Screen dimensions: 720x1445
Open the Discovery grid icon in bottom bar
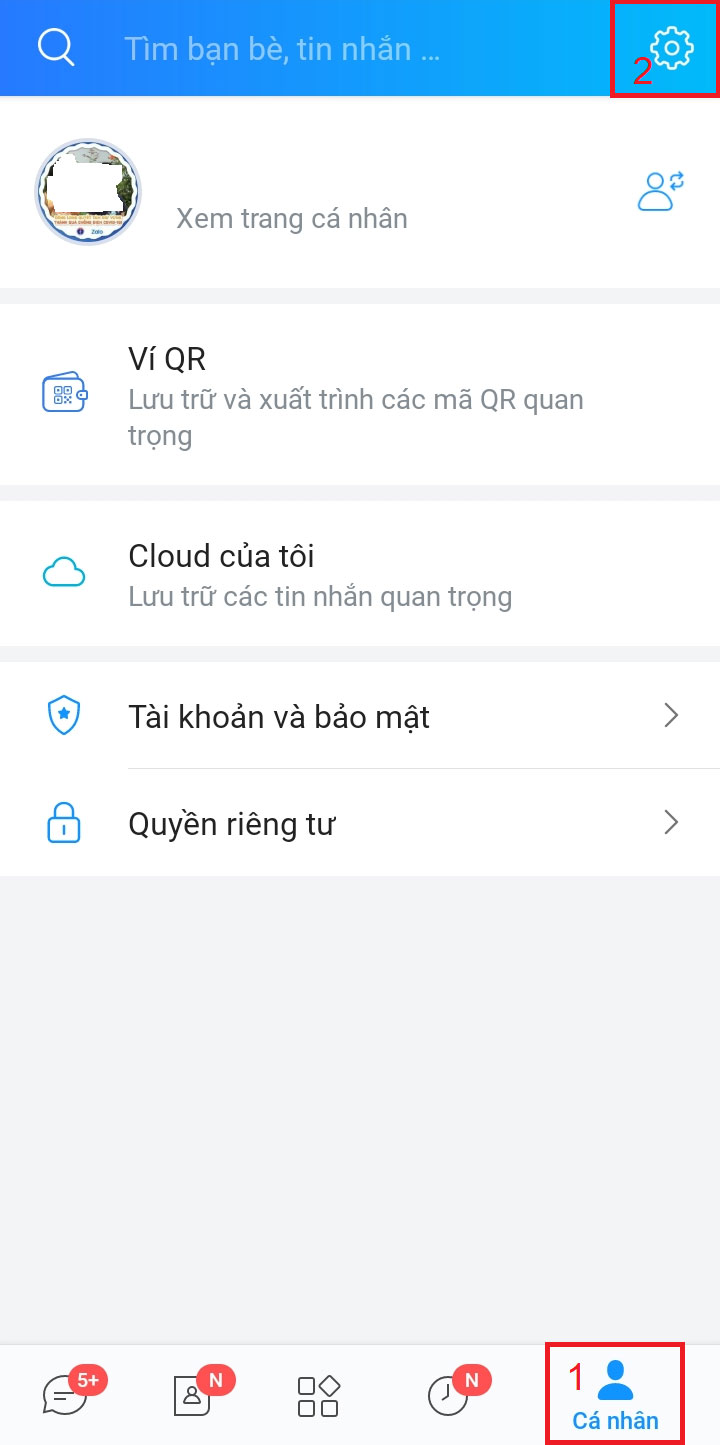316,1395
